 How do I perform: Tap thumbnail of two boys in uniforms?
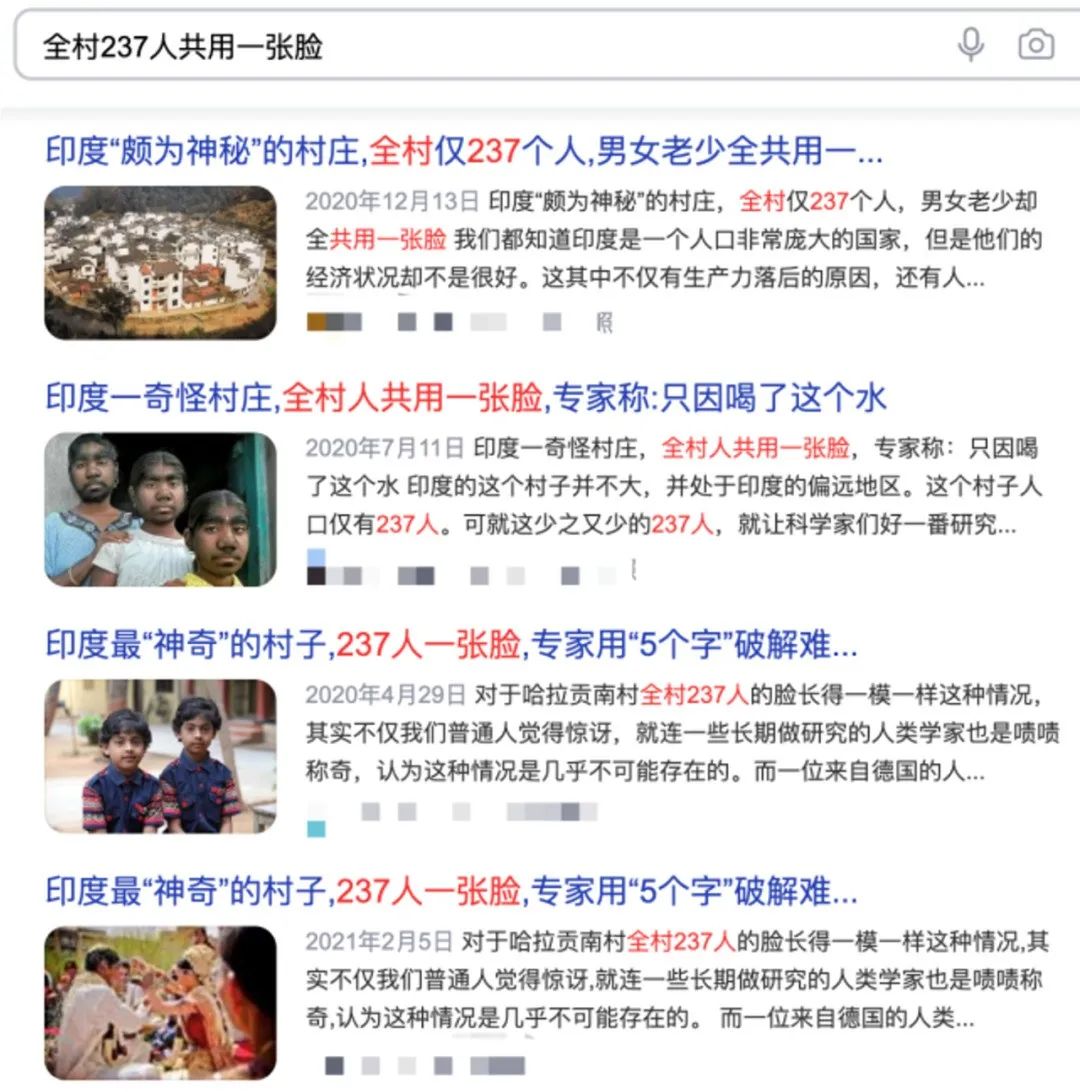tap(160, 756)
